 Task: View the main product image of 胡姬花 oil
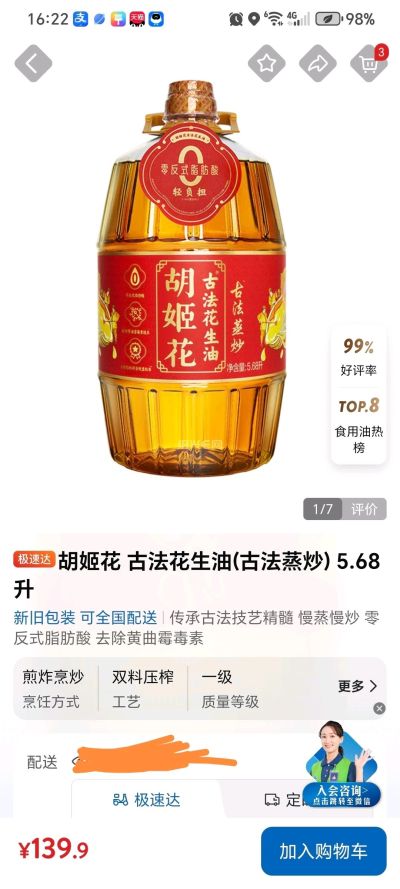tap(192, 278)
